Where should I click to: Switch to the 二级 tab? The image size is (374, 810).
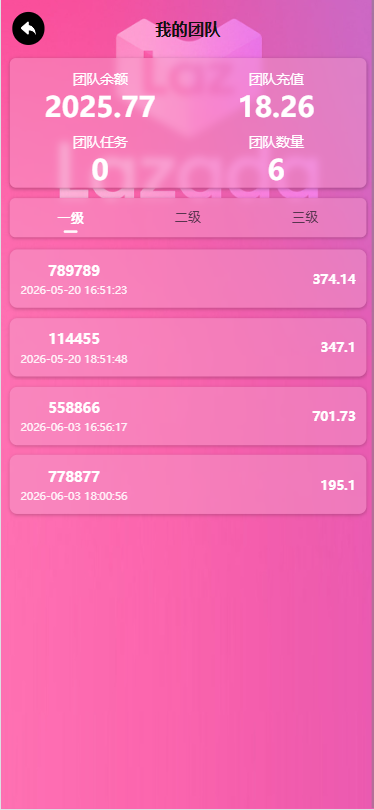188,217
